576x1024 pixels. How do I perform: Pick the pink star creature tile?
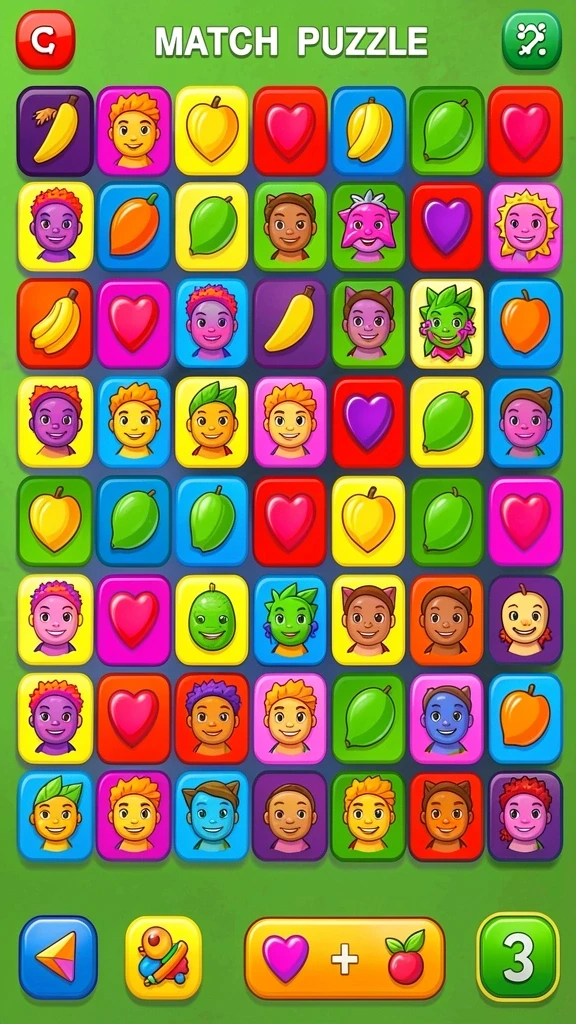click(x=368, y=227)
